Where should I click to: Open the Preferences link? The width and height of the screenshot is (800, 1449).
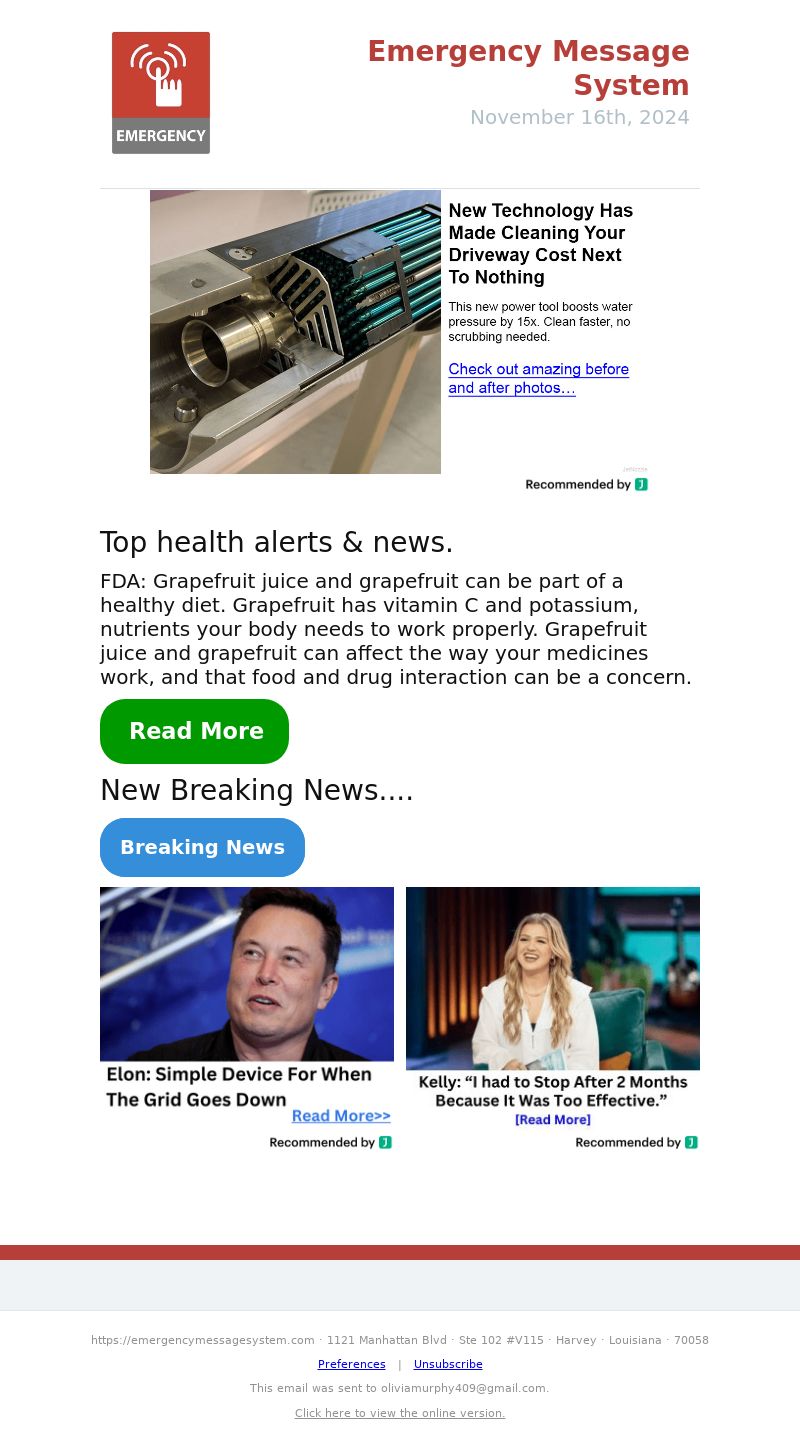point(351,1364)
